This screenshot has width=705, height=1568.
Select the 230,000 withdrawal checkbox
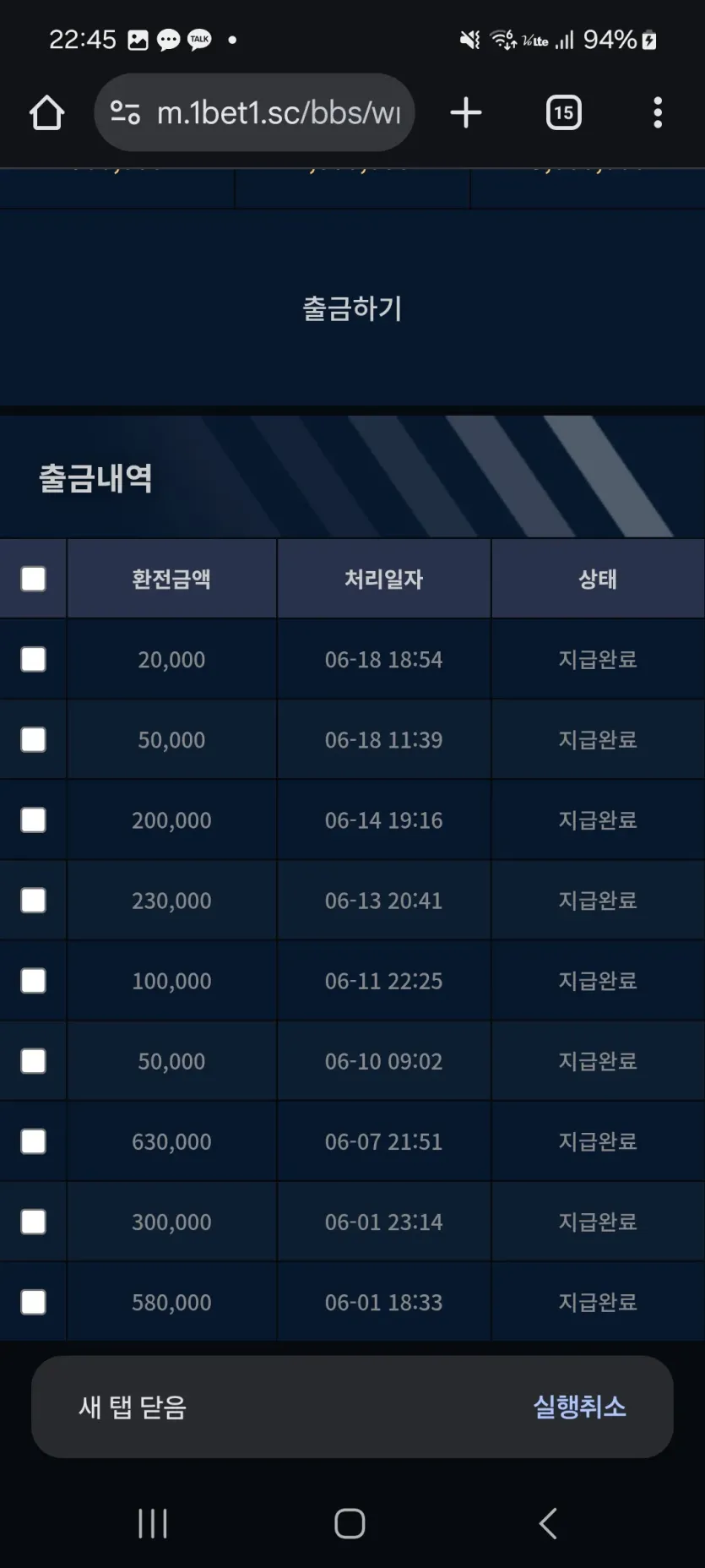(x=33, y=900)
